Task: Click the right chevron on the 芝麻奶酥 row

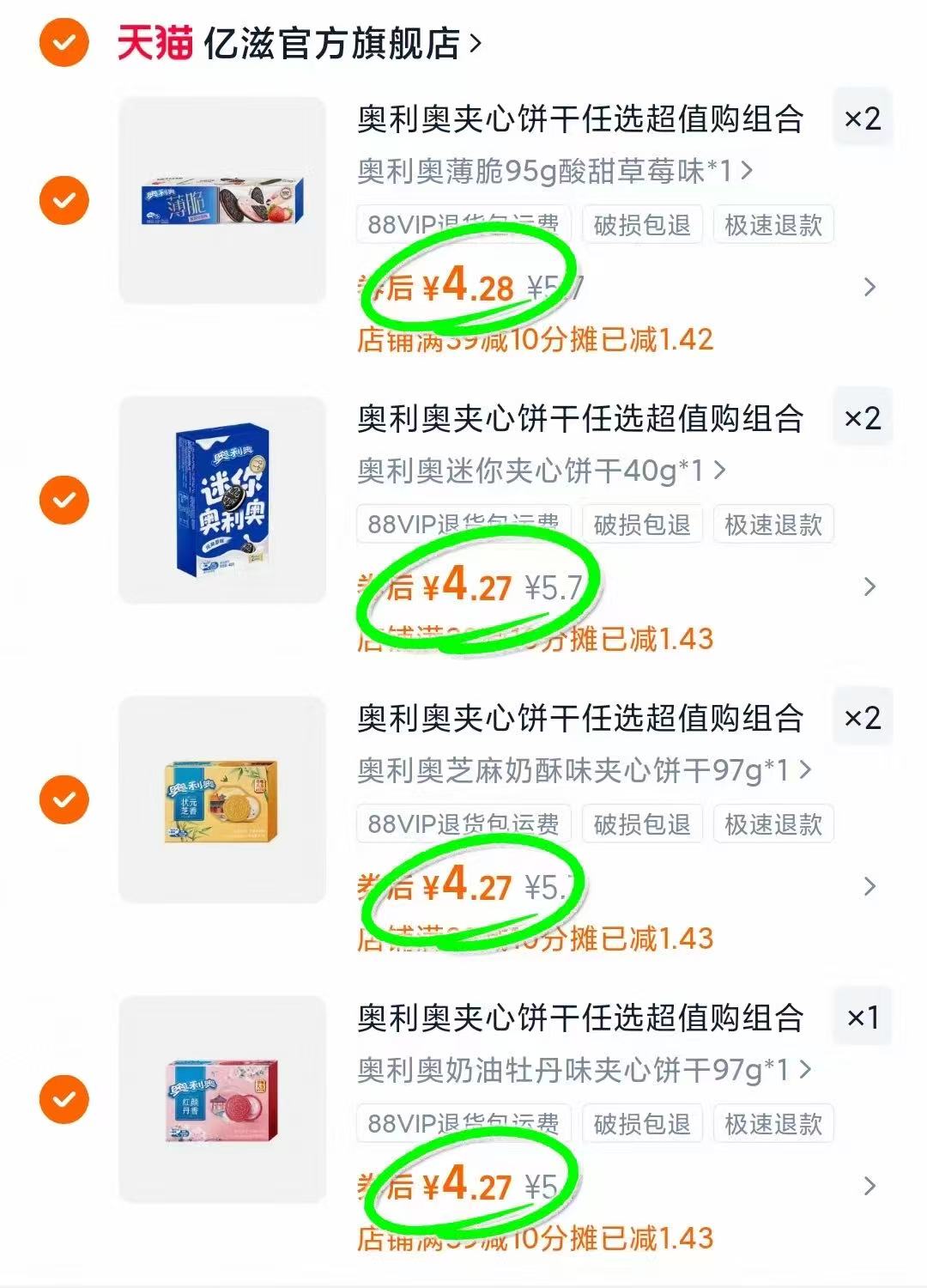Action: pyautogui.click(x=869, y=884)
